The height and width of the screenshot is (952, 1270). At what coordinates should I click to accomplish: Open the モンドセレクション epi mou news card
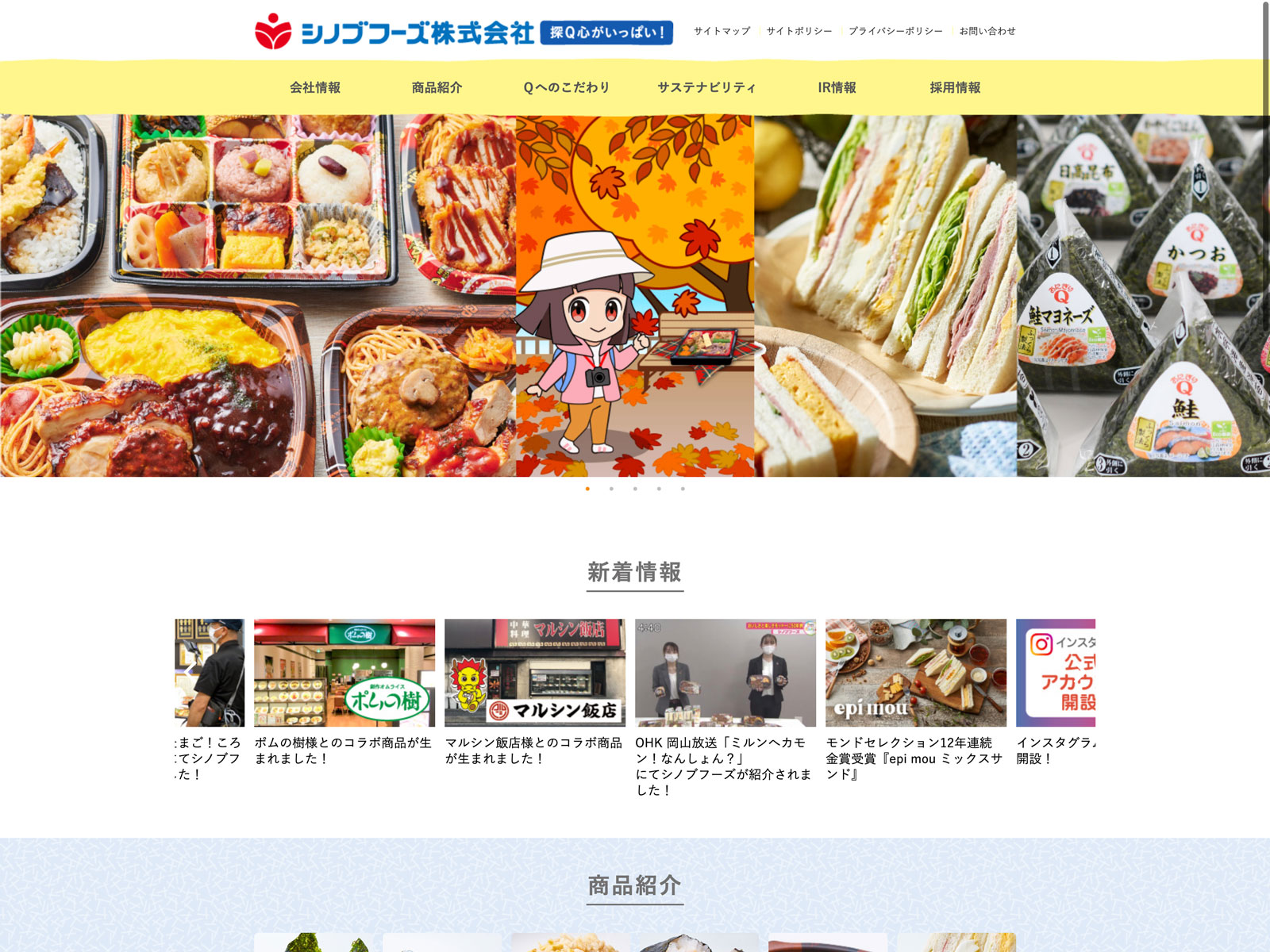(916, 673)
